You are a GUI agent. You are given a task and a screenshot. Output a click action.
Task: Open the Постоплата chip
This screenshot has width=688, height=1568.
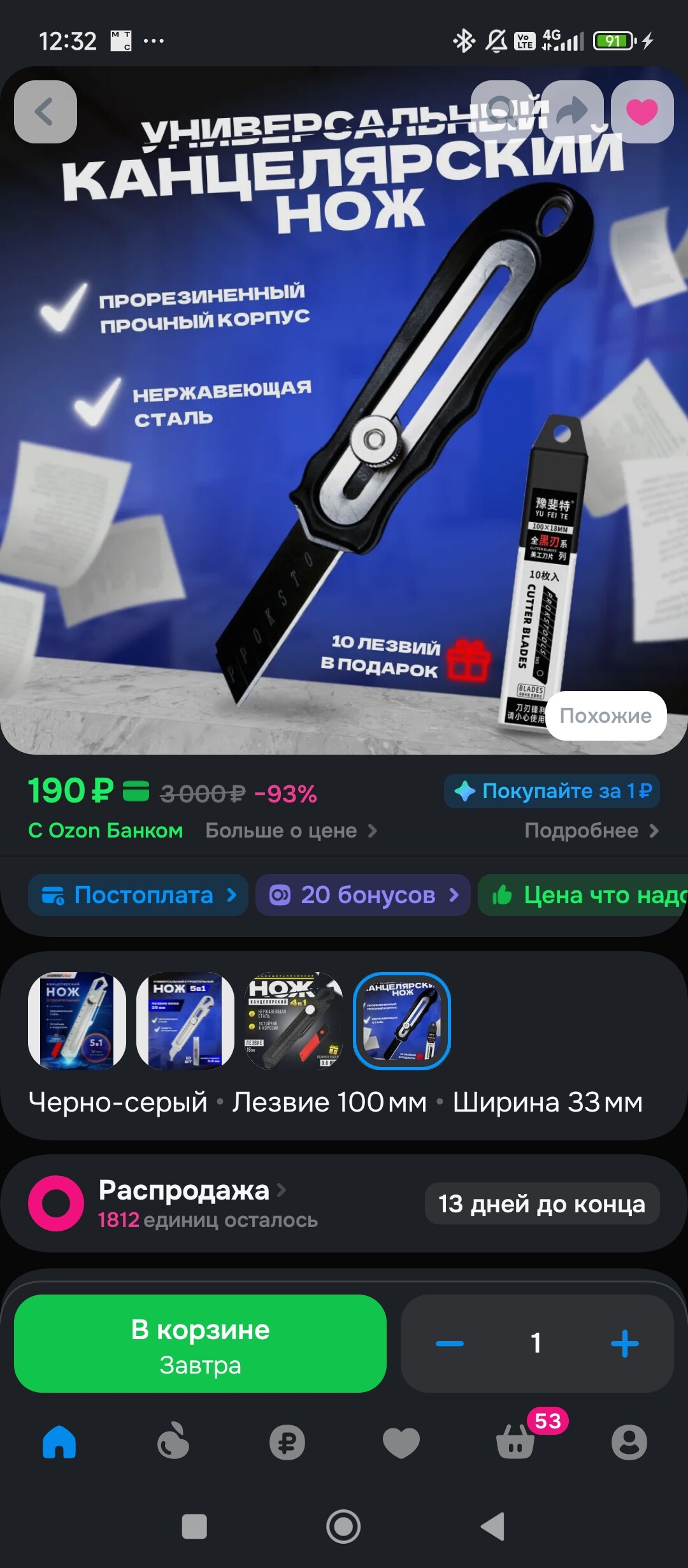[x=138, y=895]
